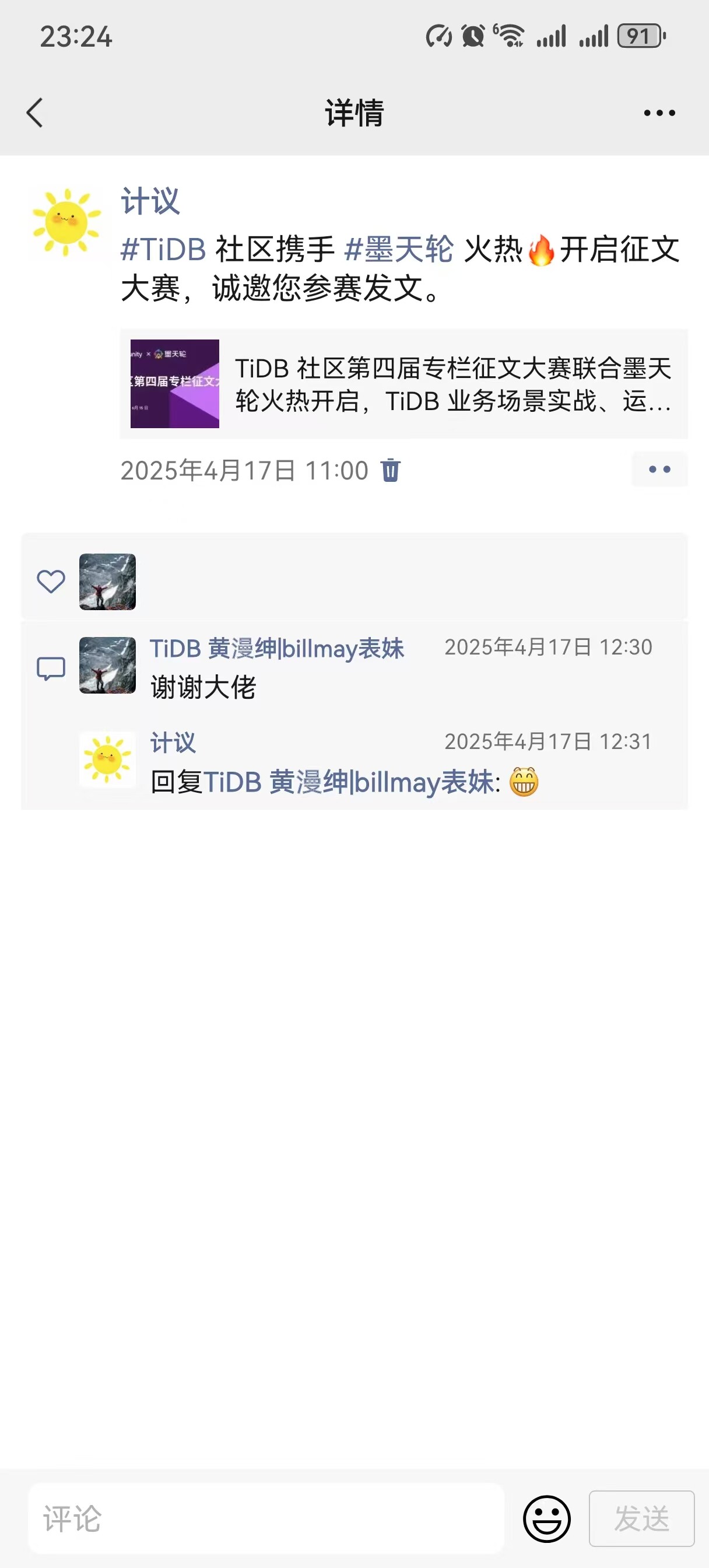Open the emoji picker beside the comment box

click(x=546, y=1518)
